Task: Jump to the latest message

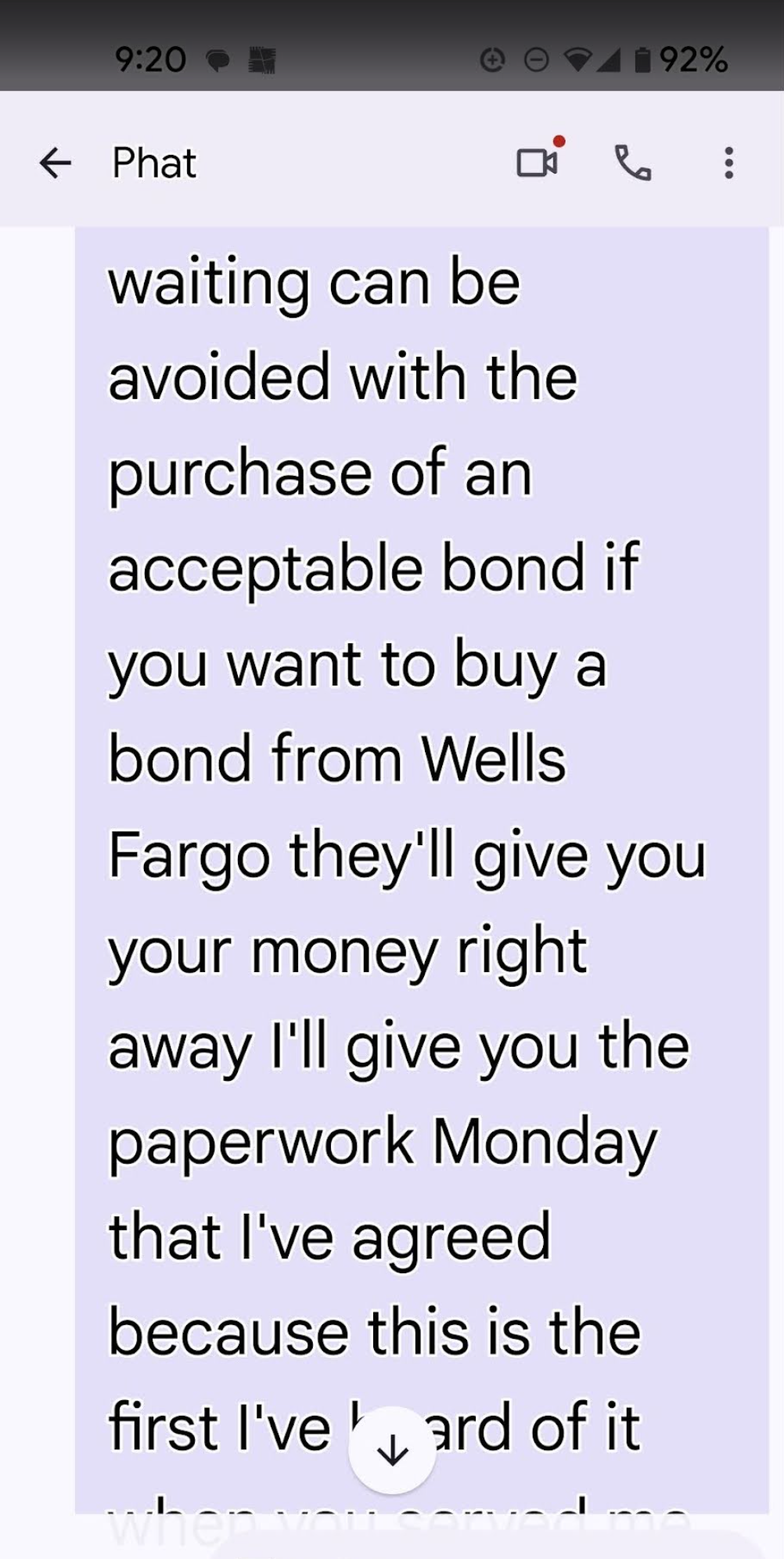Action: [x=392, y=1450]
